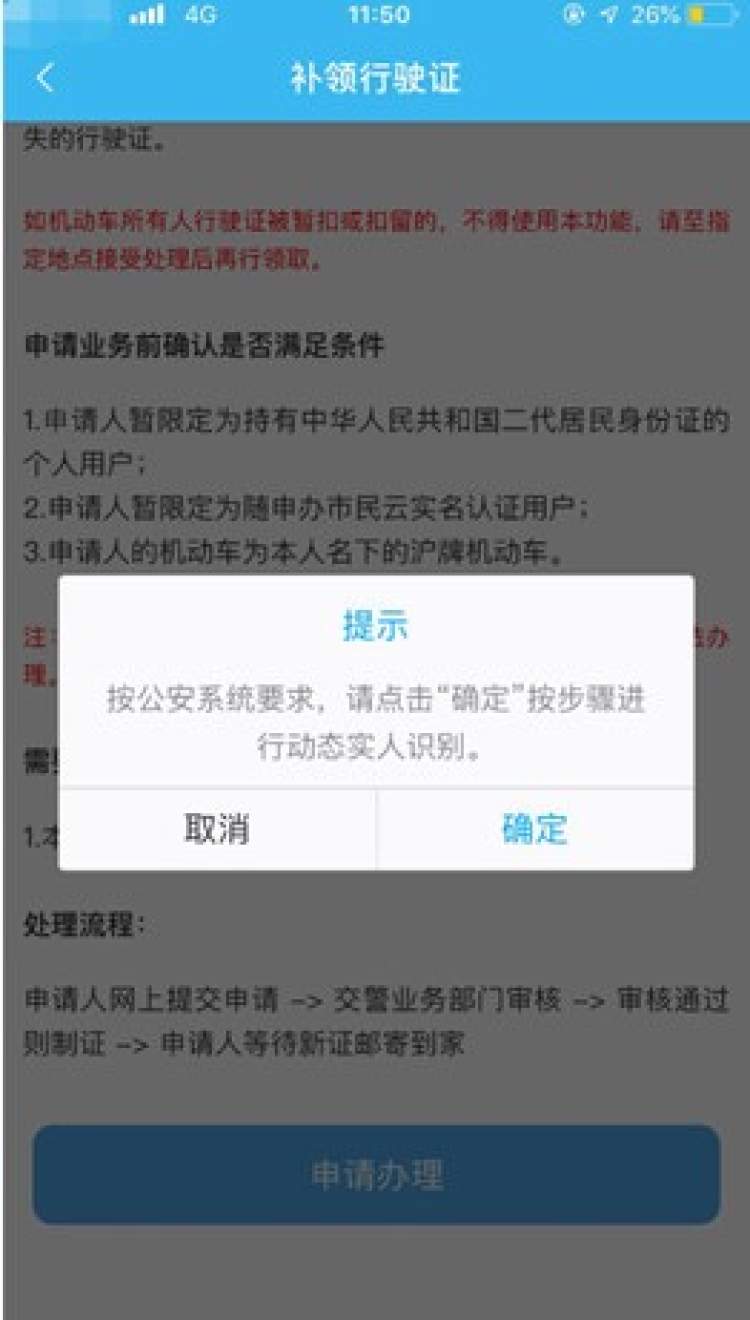Tap the 申请办理 button
750x1320 pixels.
376,1174
